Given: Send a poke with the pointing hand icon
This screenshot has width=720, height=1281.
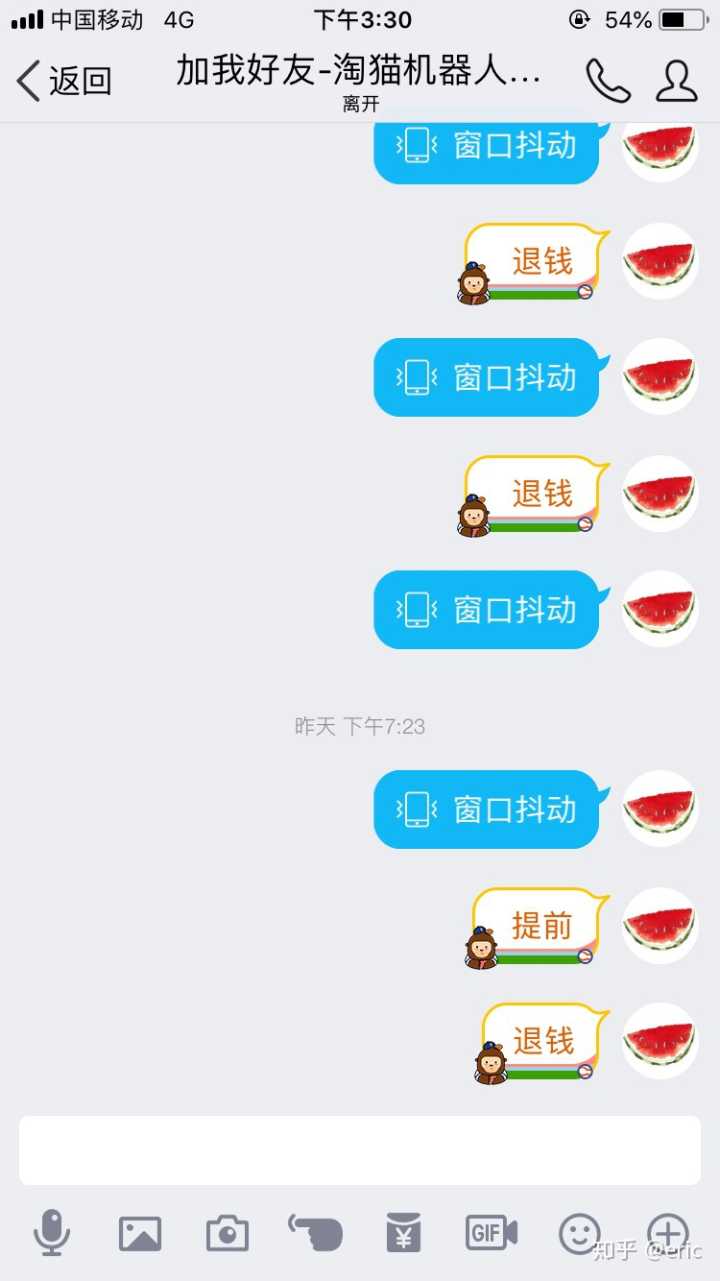Looking at the screenshot, I should pos(315,1234).
